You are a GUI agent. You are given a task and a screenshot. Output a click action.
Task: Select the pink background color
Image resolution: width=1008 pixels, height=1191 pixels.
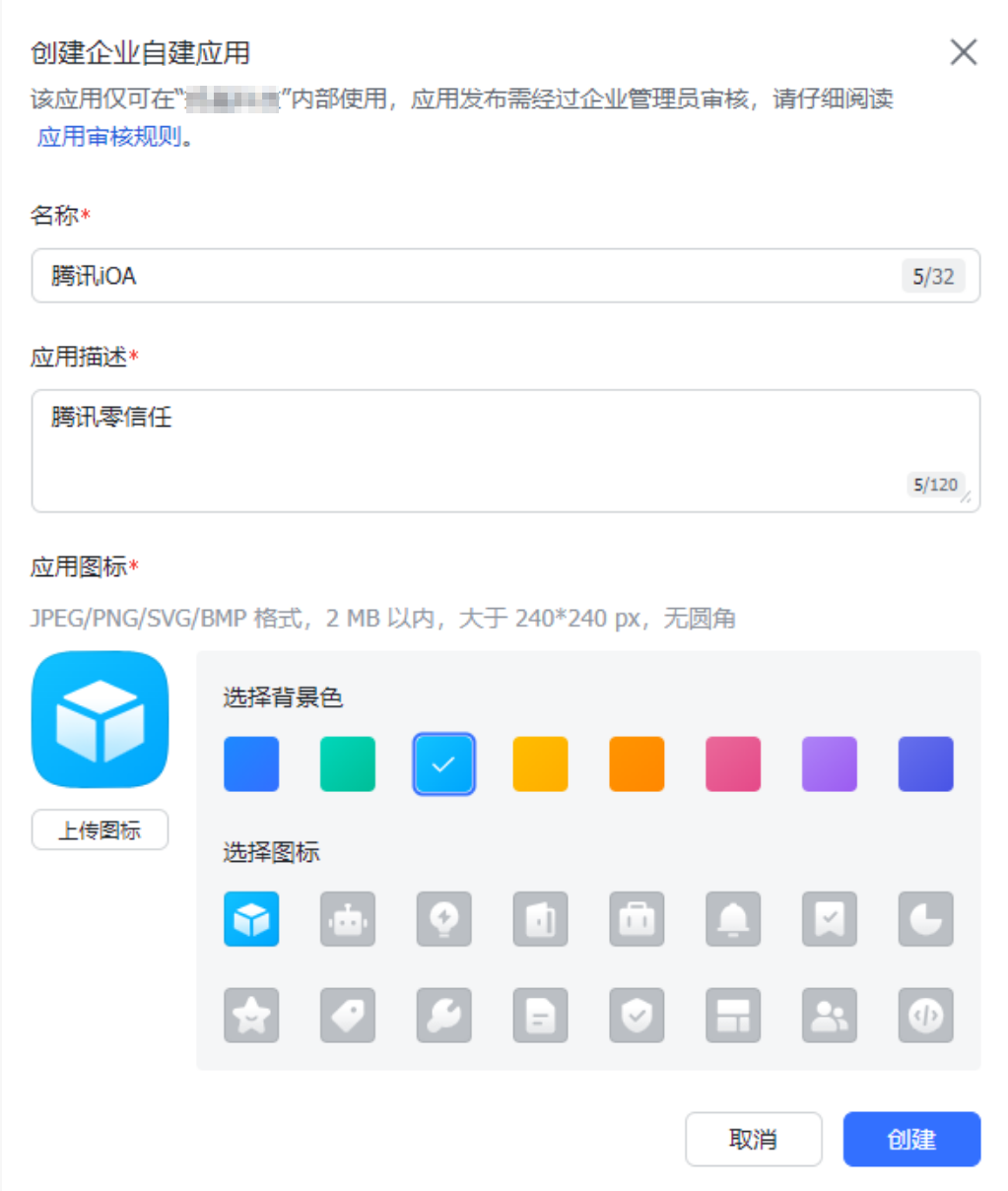pyautogui.click(x=733, y=763)
